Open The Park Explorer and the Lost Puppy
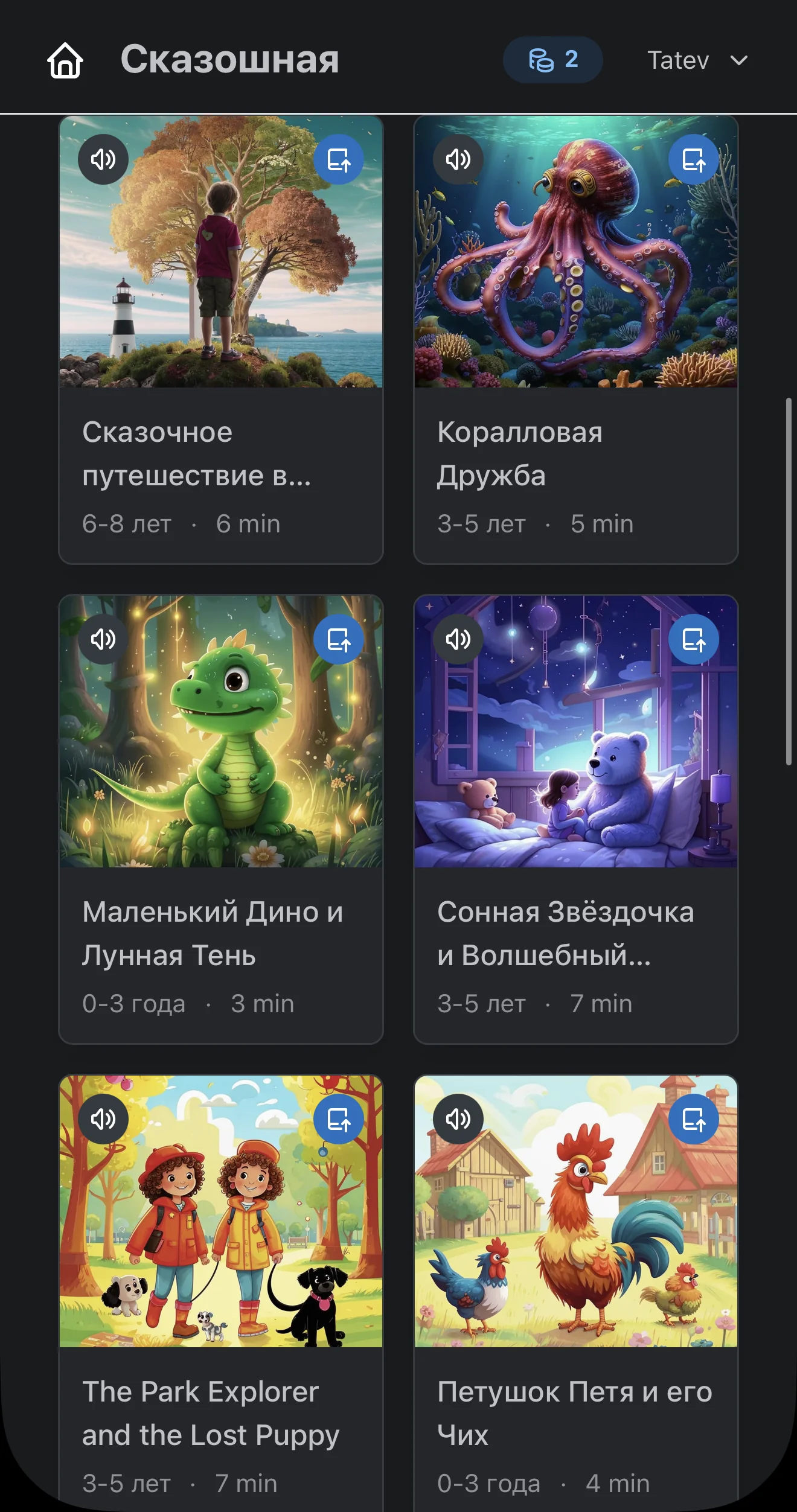The width and height of the screenshot is (797, 1512). coord(221,1293)
